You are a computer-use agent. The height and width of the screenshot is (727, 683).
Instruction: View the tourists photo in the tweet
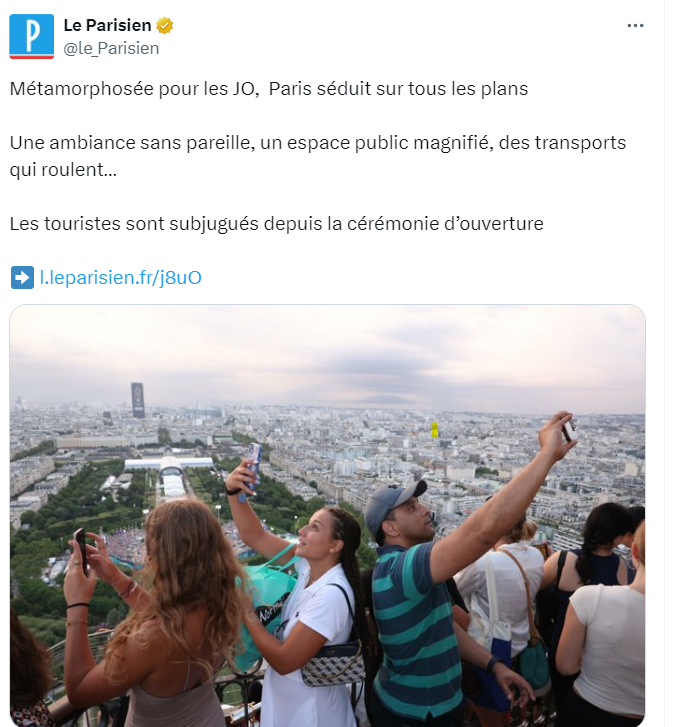327,515
